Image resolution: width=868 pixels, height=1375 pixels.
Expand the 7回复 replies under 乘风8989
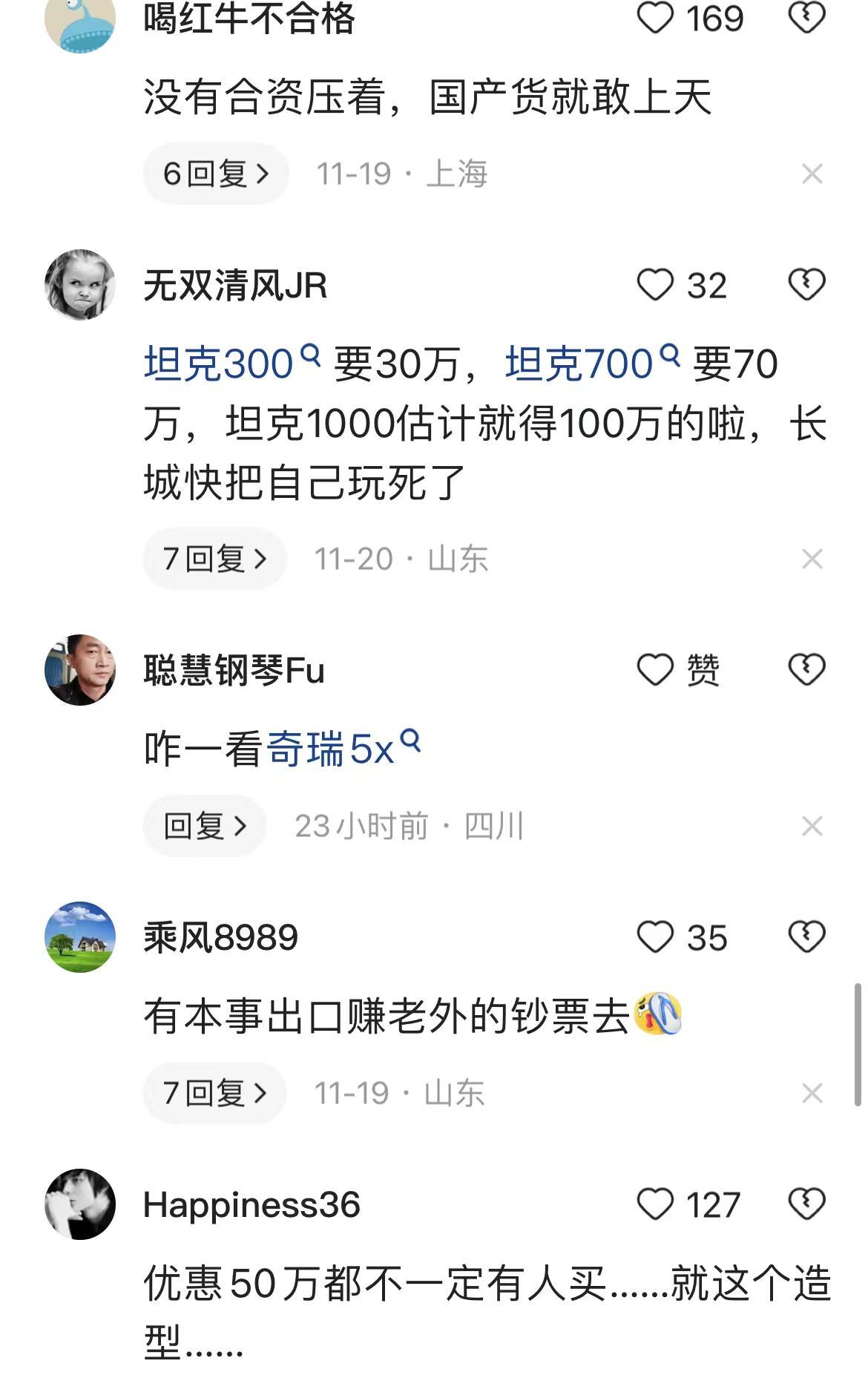click(x=214, y=1093)
